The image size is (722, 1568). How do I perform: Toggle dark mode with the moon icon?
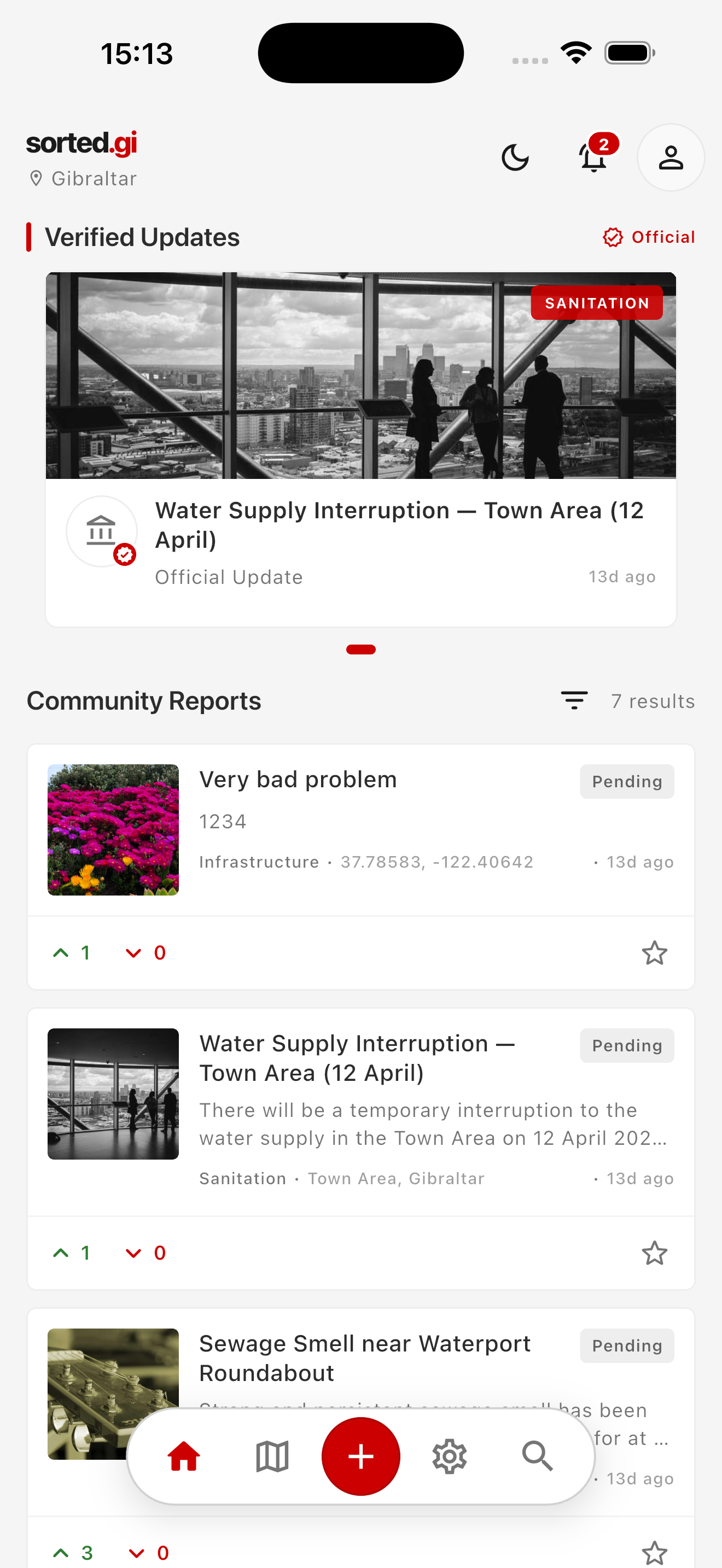(515, 157)
